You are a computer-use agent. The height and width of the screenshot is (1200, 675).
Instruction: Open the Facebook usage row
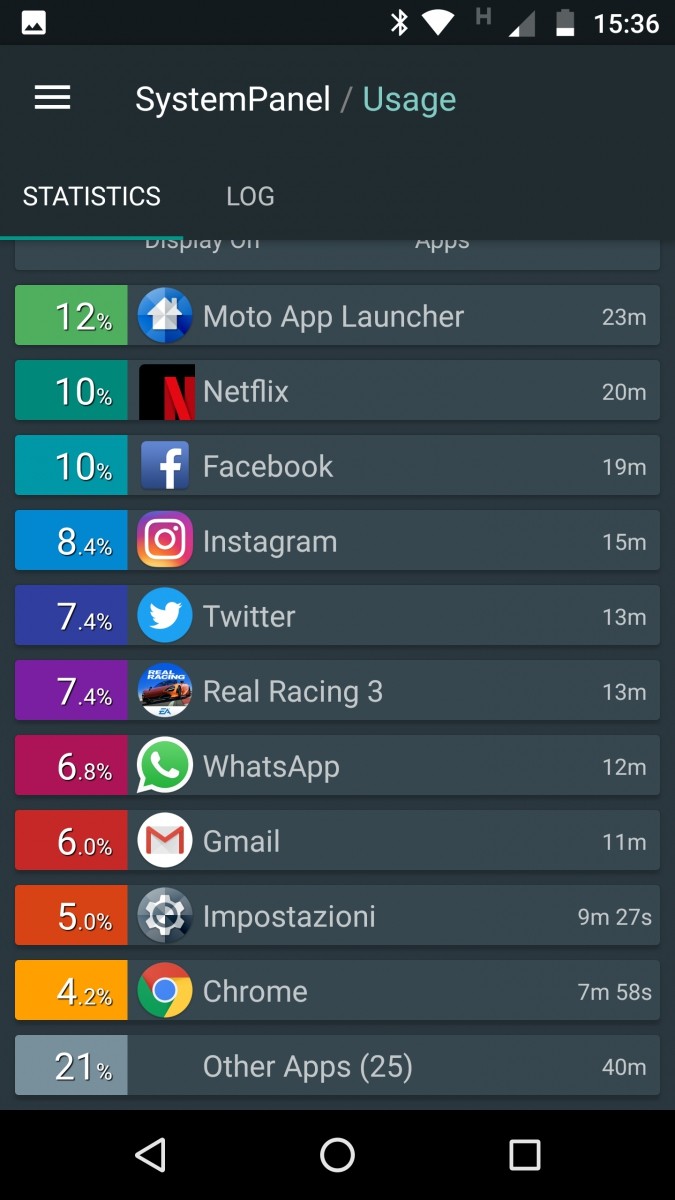tap(337, 466)
